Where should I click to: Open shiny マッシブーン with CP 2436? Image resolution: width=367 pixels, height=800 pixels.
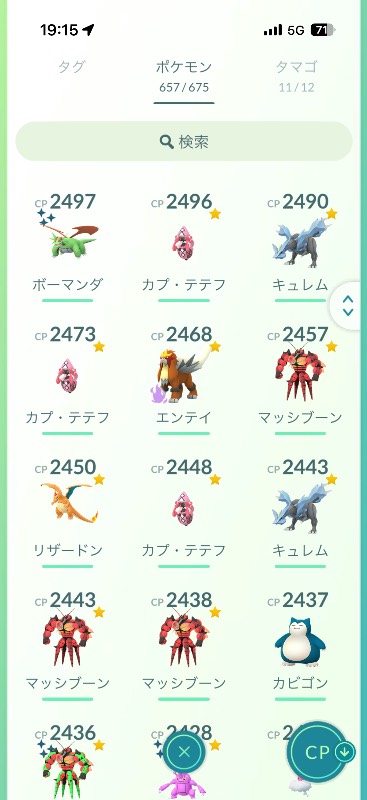click(x=68, y=761)
